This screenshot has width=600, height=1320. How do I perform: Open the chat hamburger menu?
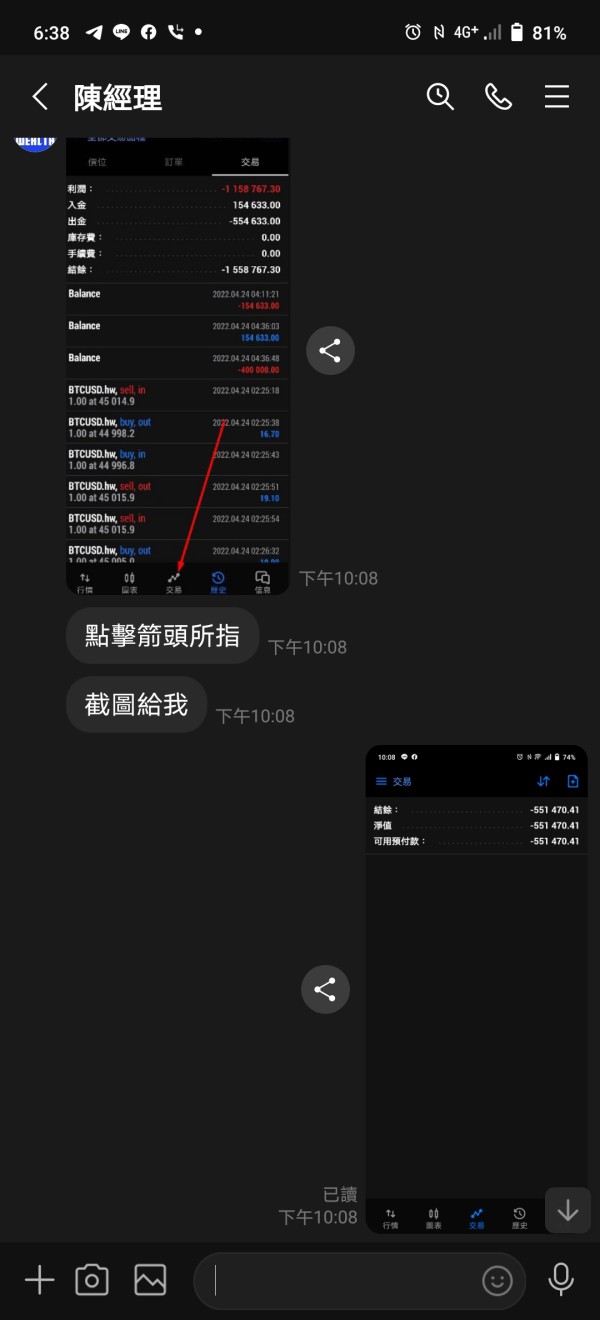tap(557, 96)
